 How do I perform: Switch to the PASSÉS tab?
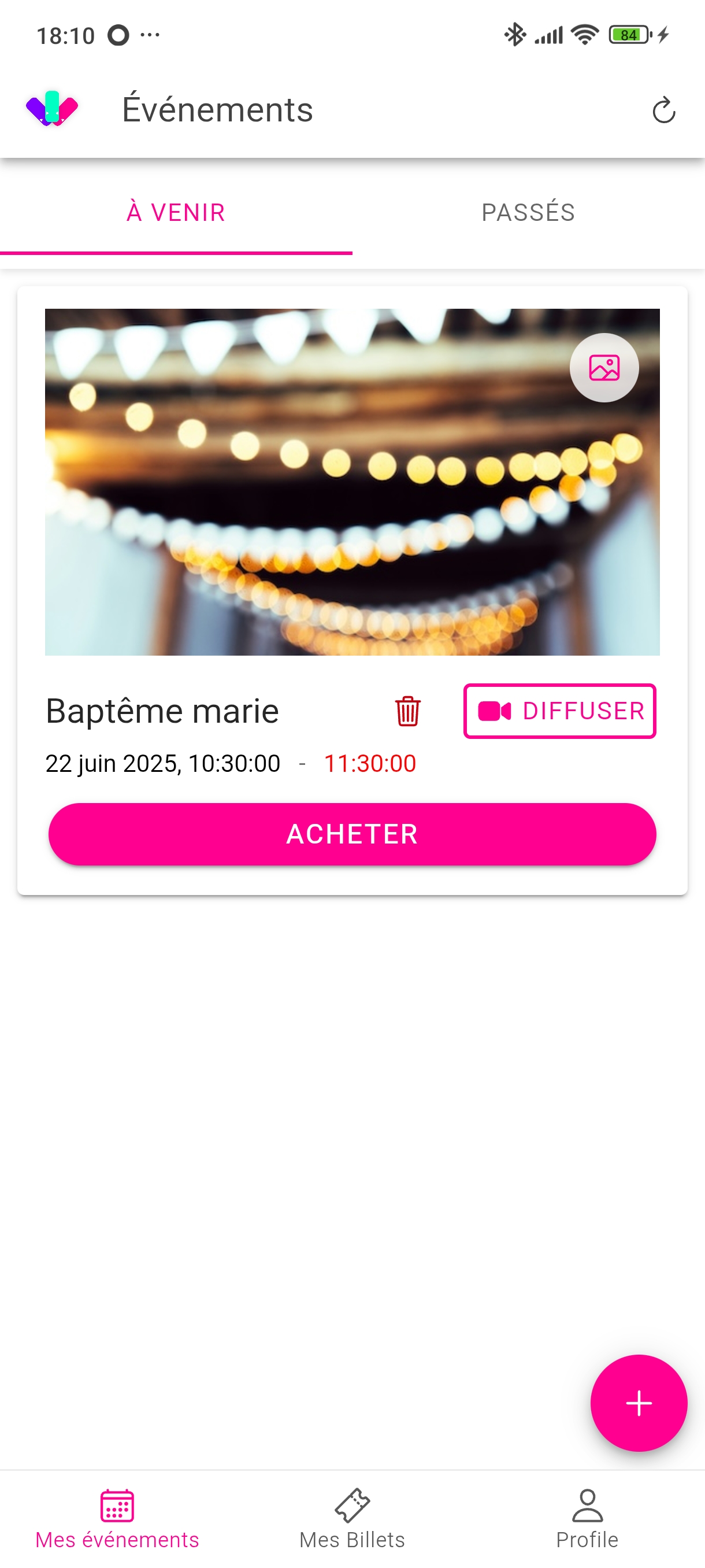[x=527, y=212]
